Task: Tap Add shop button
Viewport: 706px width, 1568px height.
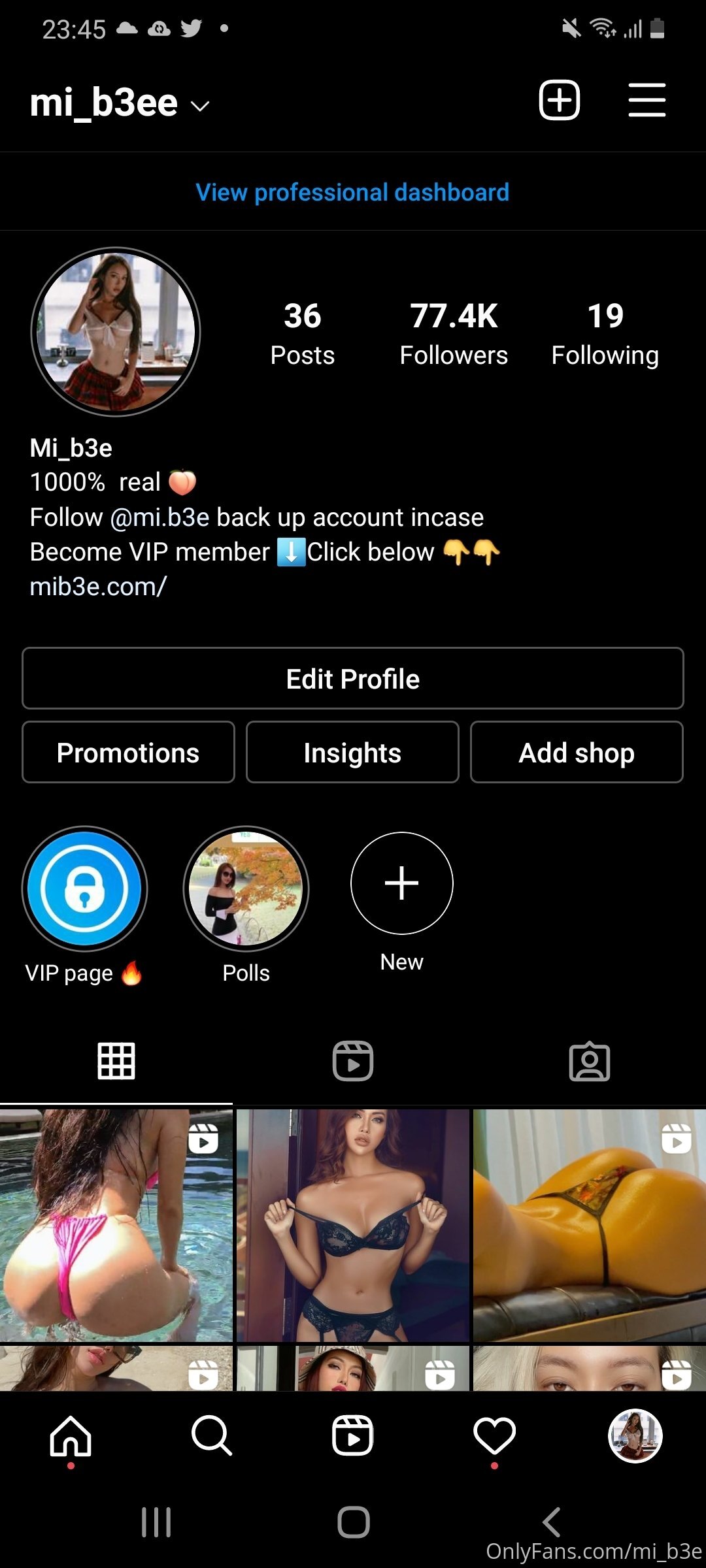Action: [x=577, y=752]
